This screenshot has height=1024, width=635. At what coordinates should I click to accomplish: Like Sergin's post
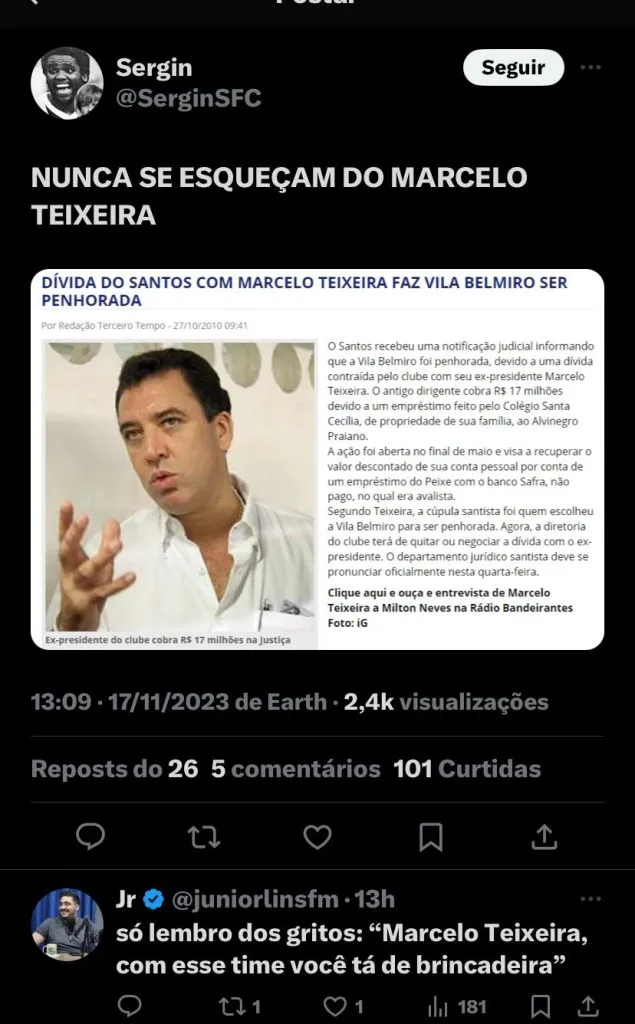[317, 836]
